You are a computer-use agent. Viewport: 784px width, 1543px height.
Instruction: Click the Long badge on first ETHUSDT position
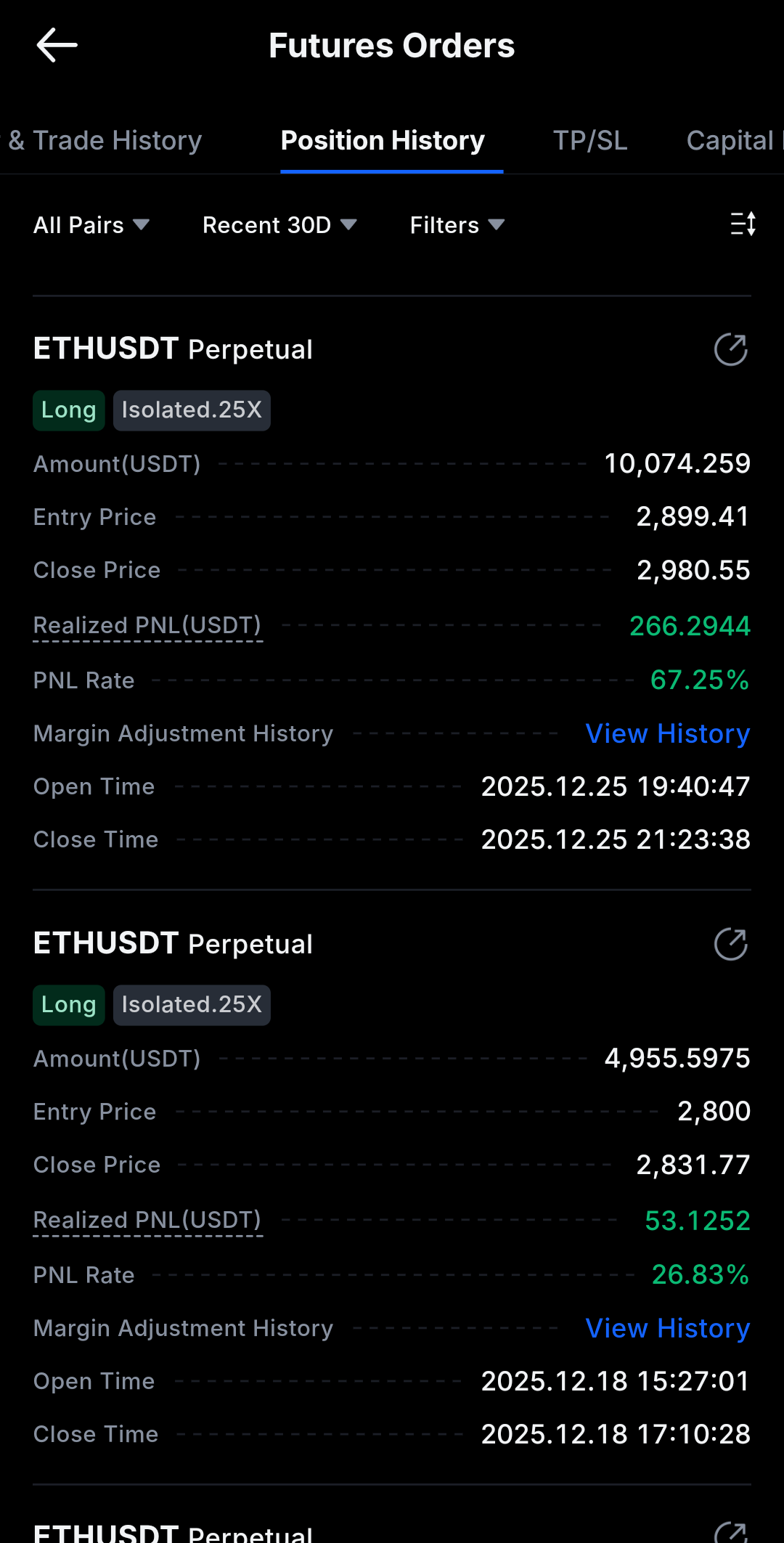(68, 410)
